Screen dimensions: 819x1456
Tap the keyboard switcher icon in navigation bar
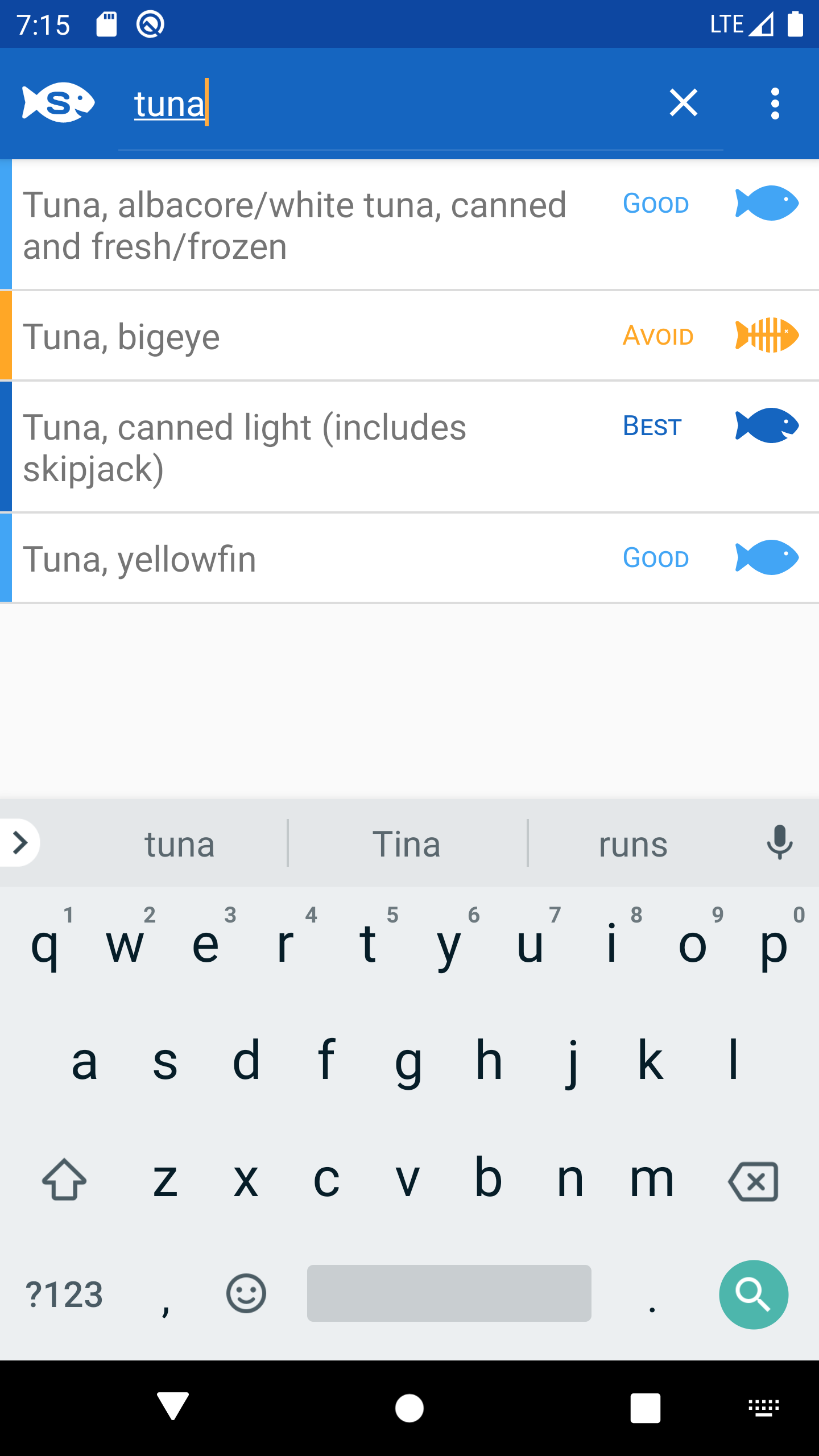[762, 1407]
